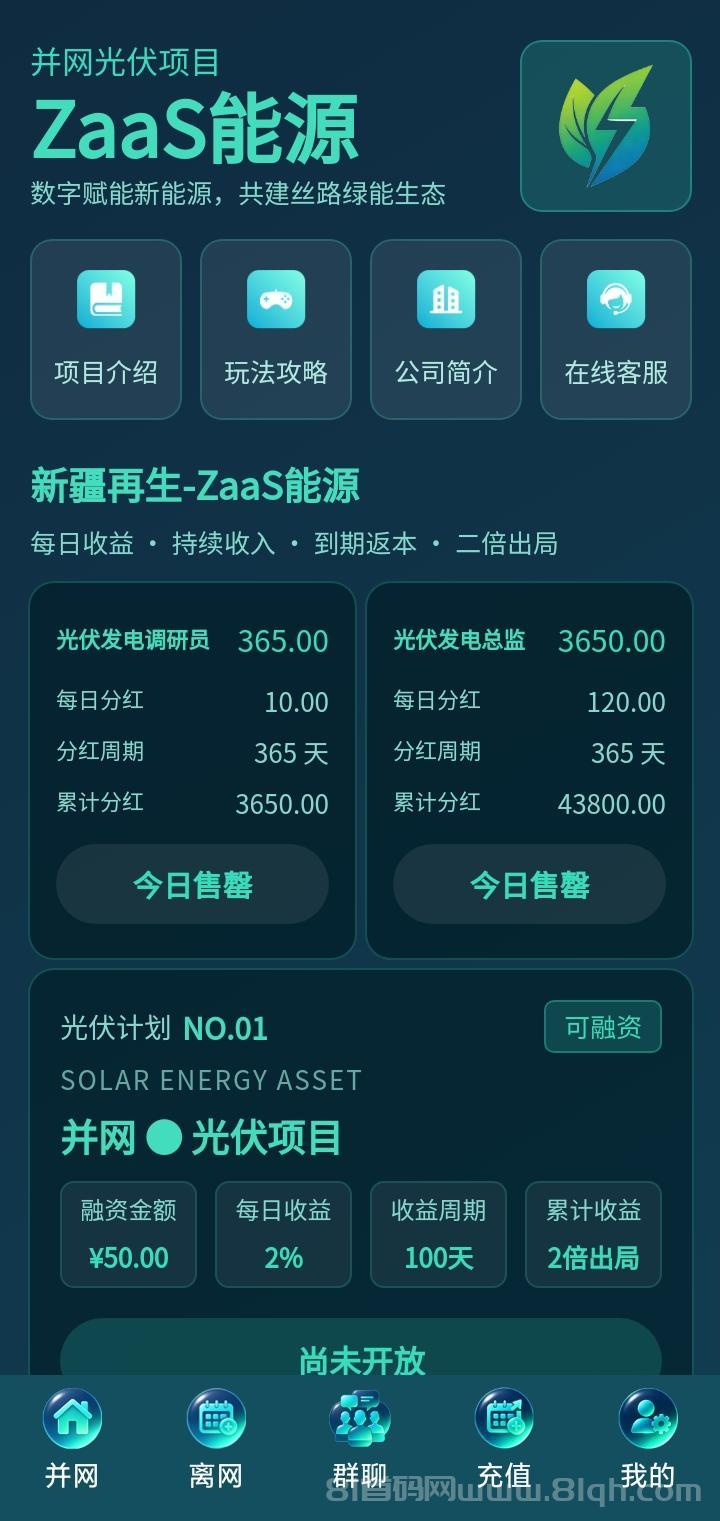
Task: Open 项目介绍 tile
Action: (106, 329)
